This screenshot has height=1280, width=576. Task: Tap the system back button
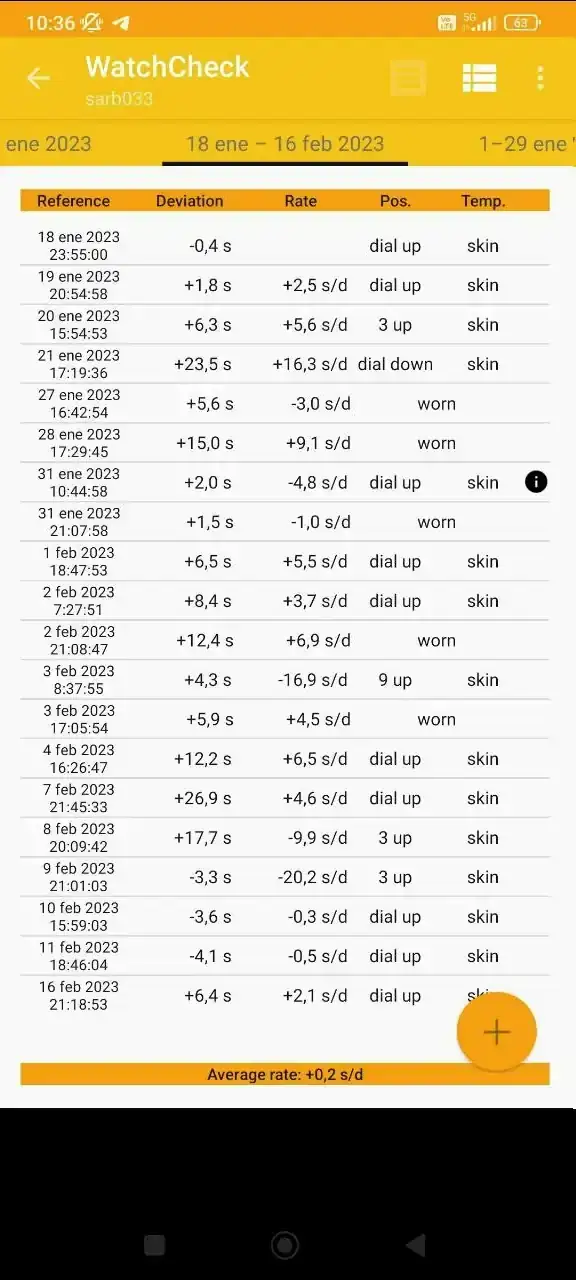click(416, 1245)
